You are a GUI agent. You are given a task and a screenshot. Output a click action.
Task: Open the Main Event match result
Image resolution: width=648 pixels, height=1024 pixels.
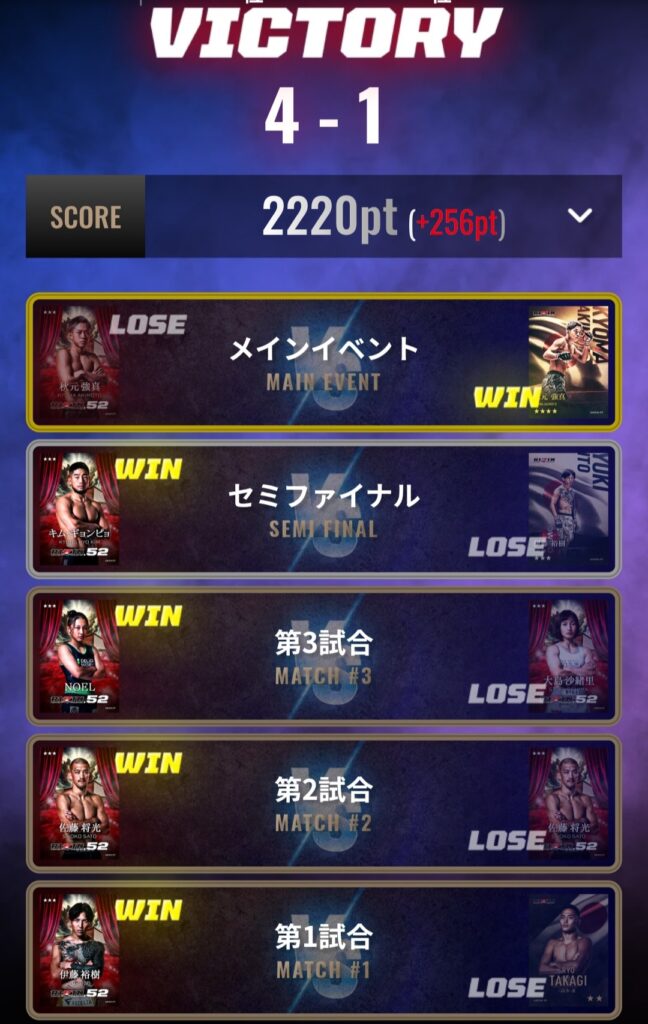coord(324,362)
